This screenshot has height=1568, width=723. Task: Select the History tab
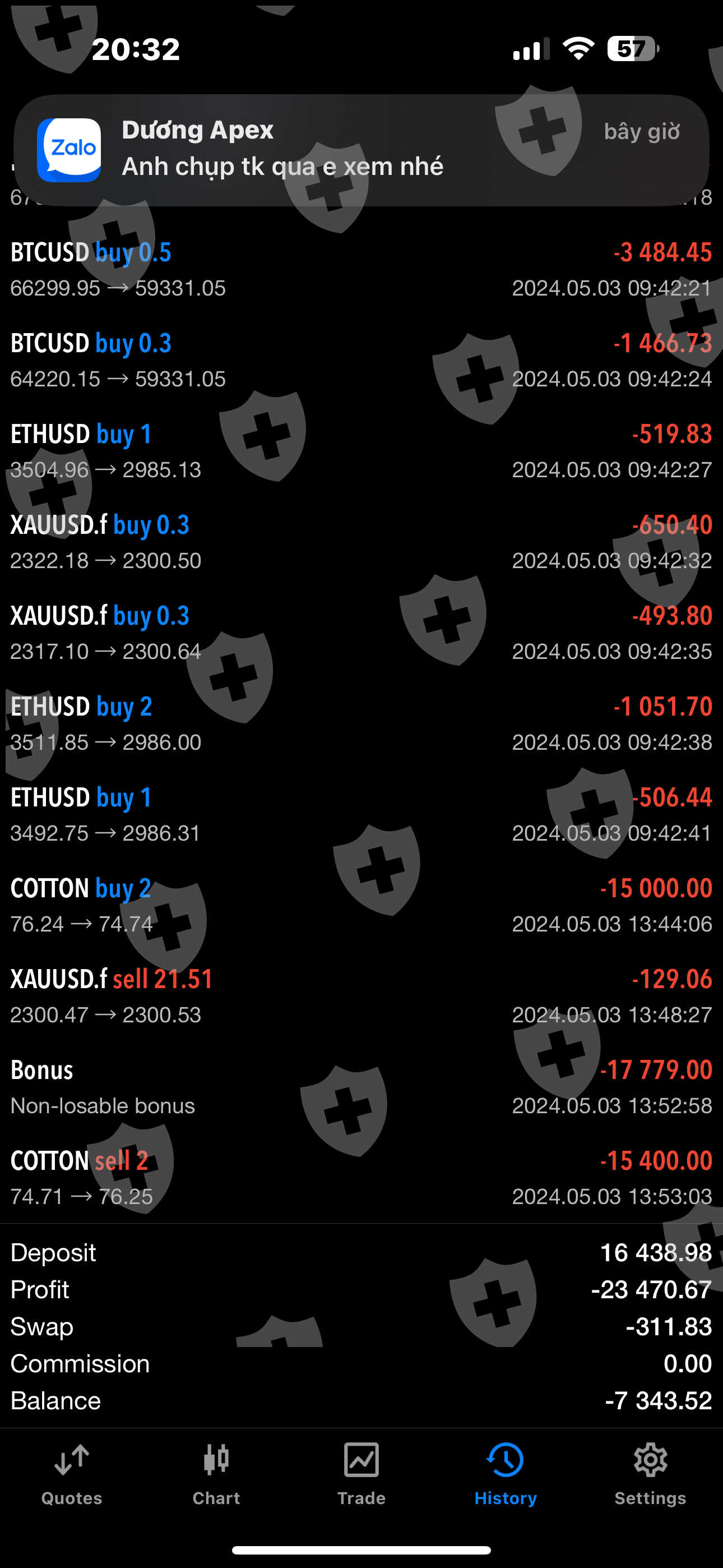505,1474
